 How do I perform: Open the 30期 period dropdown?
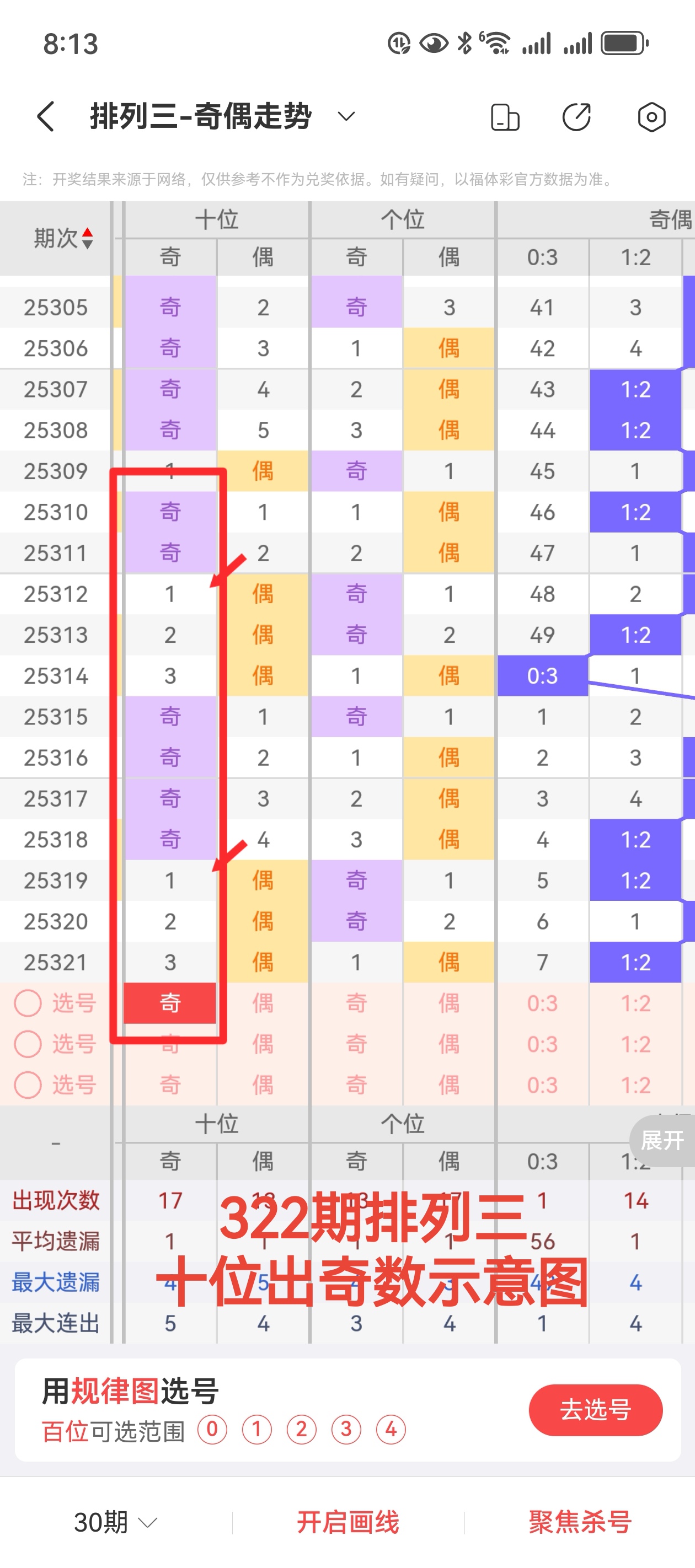tap(115, 1522)
